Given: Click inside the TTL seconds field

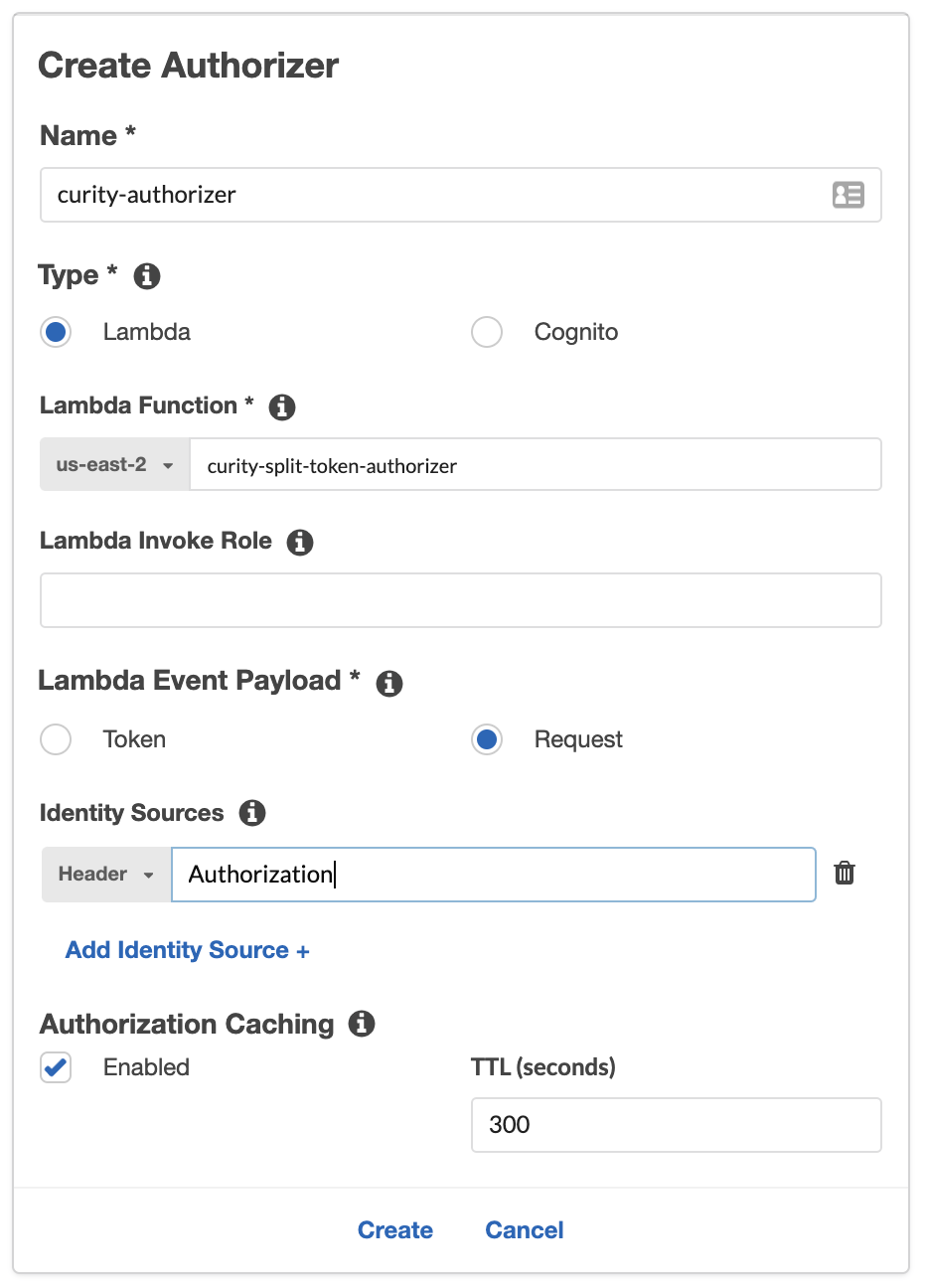Looking at the screenshot, I should (x=676, y=1125).
